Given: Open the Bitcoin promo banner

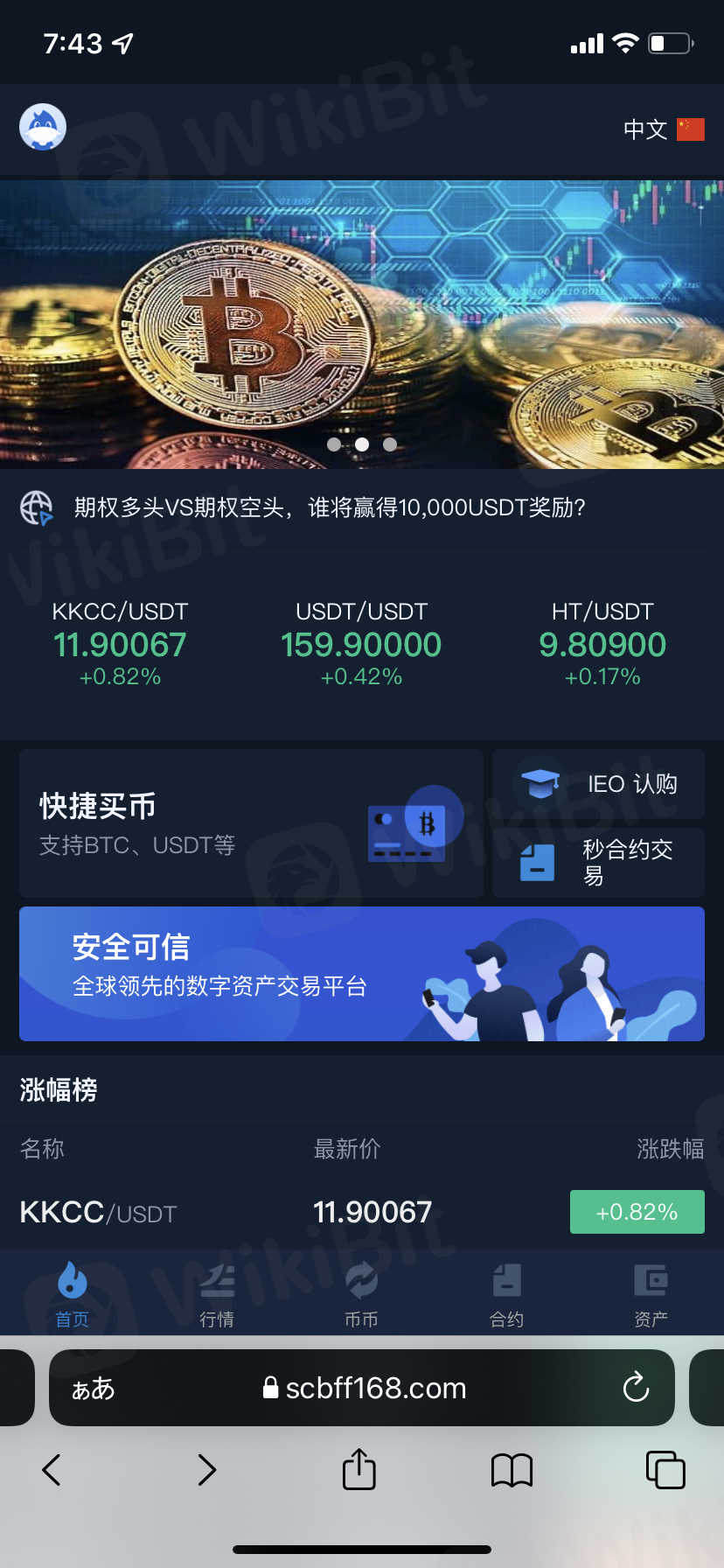Looking at the screenshot, I should (x=362, y=324).
